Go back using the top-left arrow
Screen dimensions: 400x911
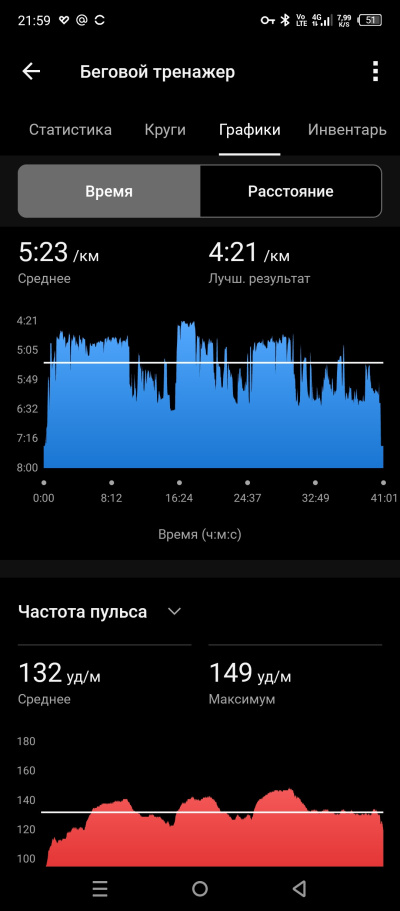pos(31,71)
